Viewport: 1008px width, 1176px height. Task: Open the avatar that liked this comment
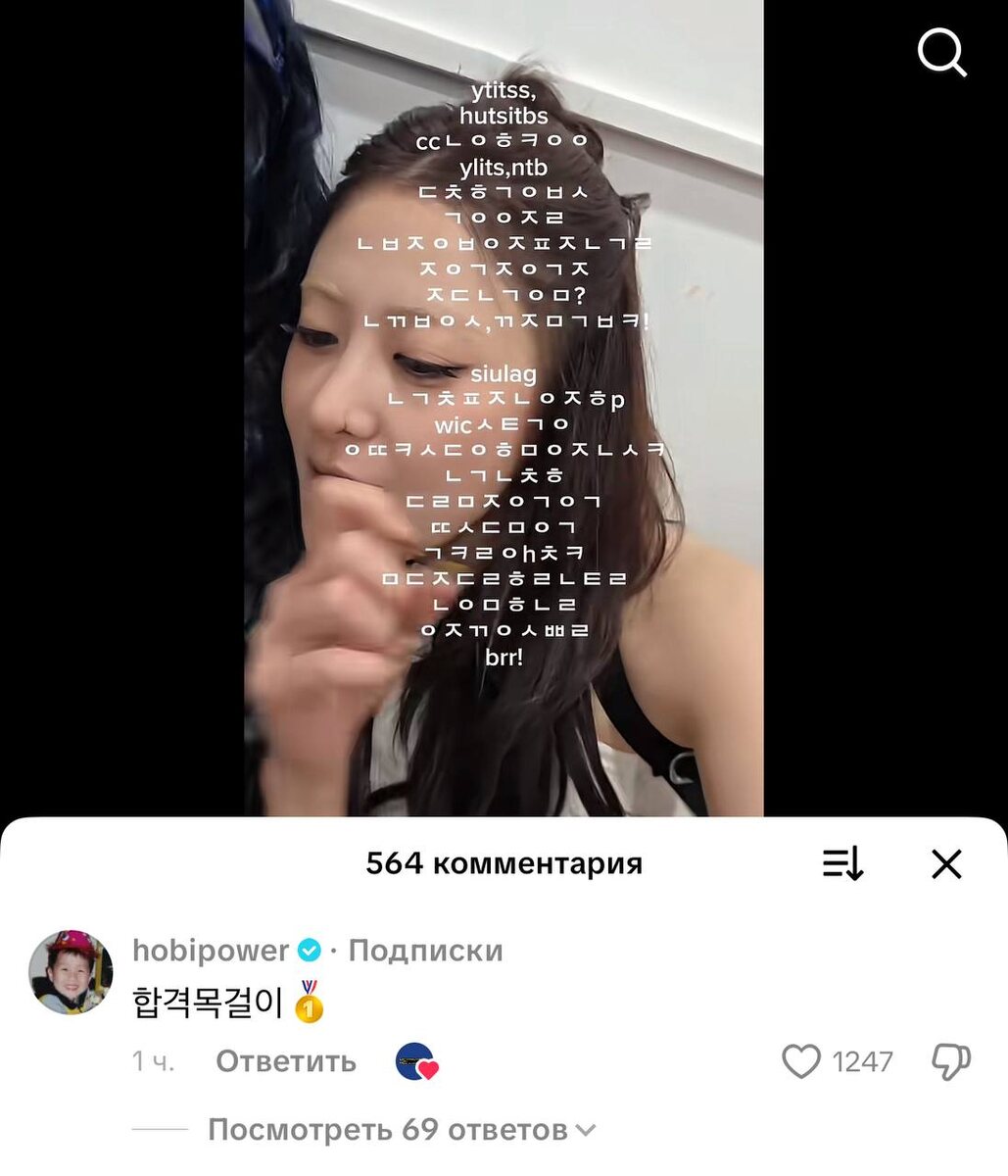pyautogui.click(x=416, y=1061)
